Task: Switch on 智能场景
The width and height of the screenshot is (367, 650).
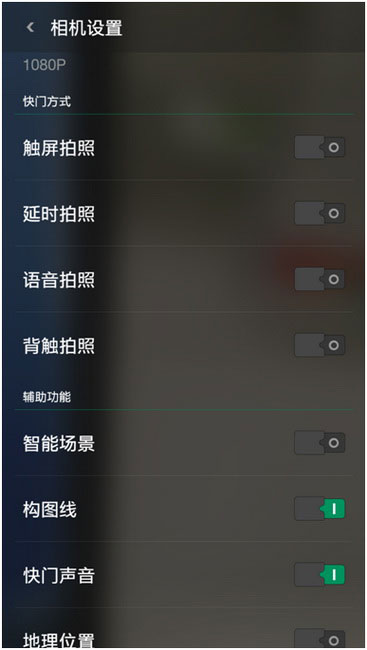Action: pos(319,443)
